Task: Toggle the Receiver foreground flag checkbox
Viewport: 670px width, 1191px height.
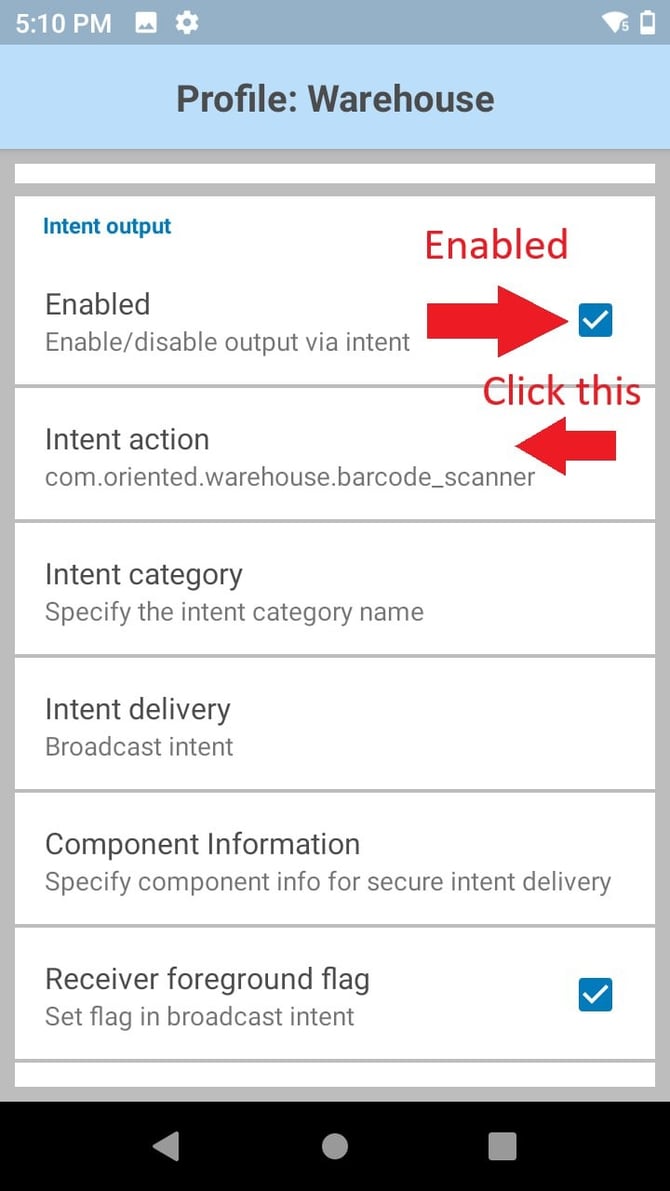Action: point(595,995)
